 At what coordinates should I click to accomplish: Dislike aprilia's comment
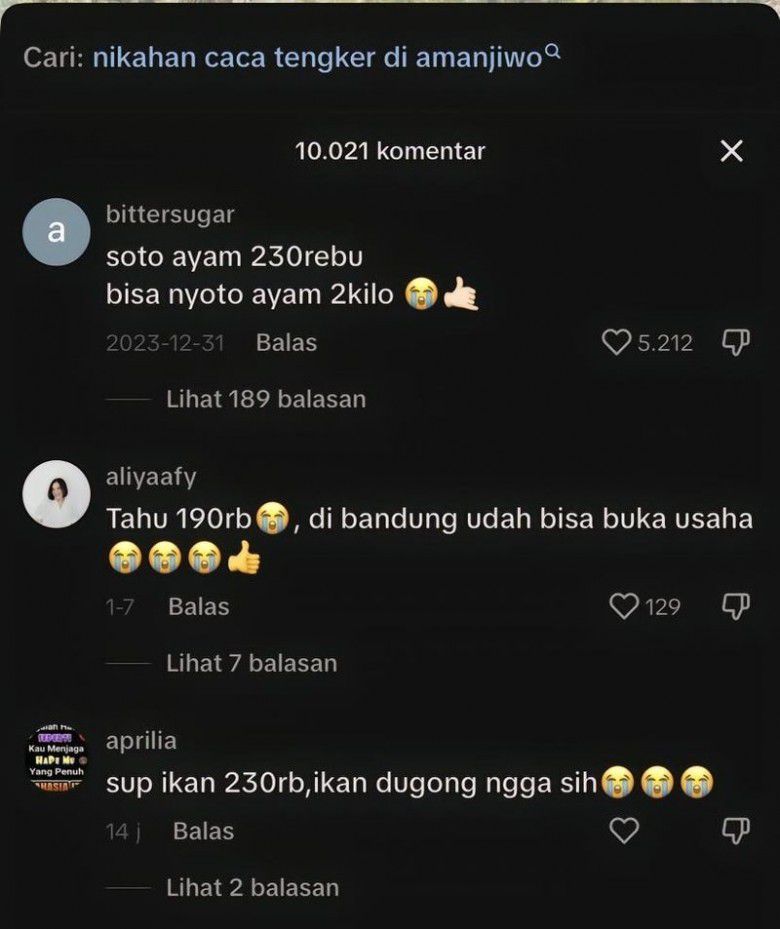pyautogui.click(x=735, y=831)
